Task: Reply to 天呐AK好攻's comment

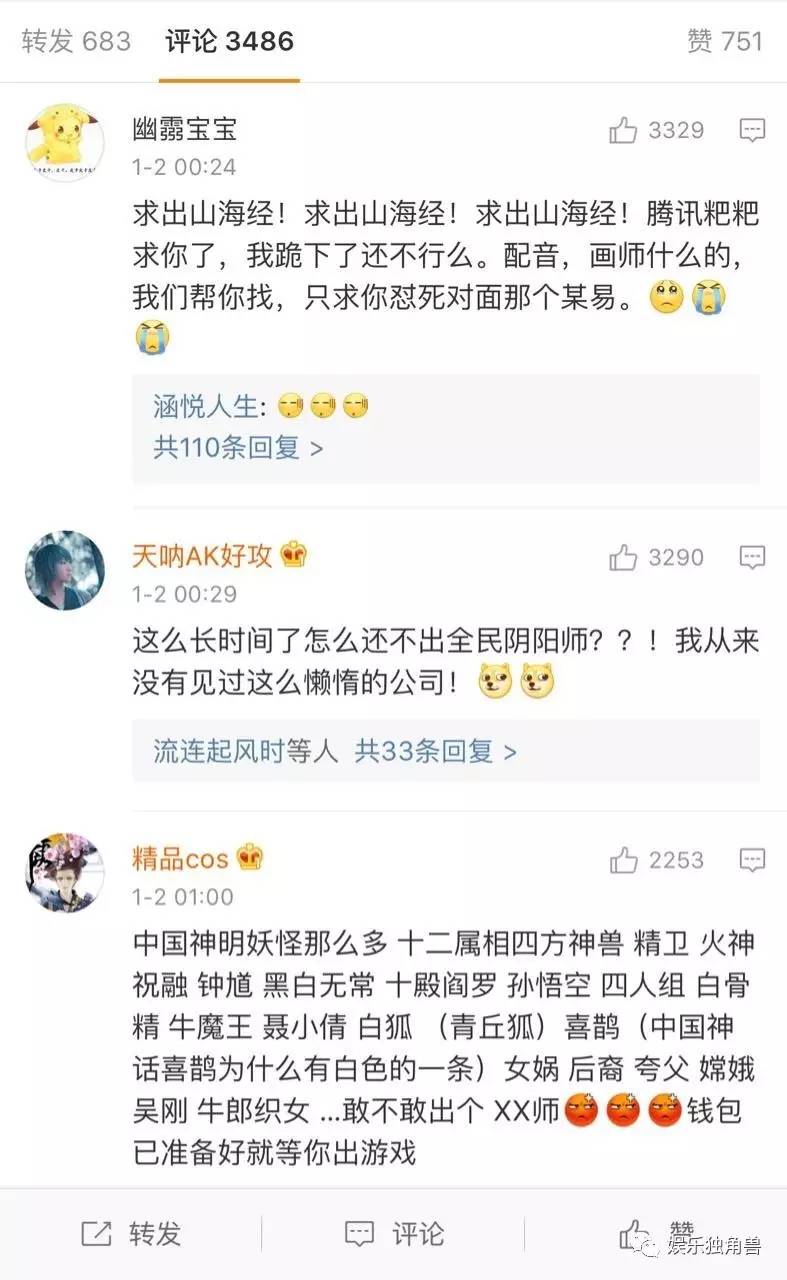Action: coord(751,558)
